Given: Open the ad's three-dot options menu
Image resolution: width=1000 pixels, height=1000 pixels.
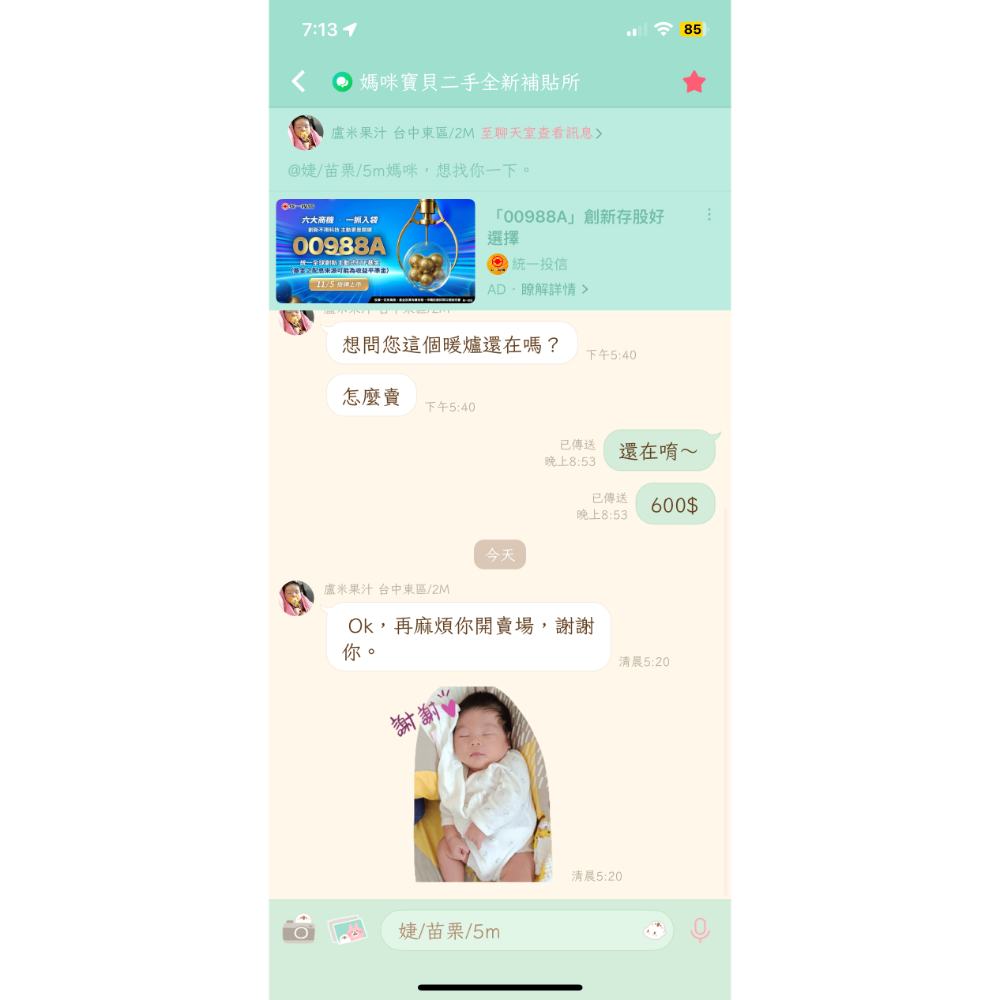Looking at the screenshot, I should point(709,215).
